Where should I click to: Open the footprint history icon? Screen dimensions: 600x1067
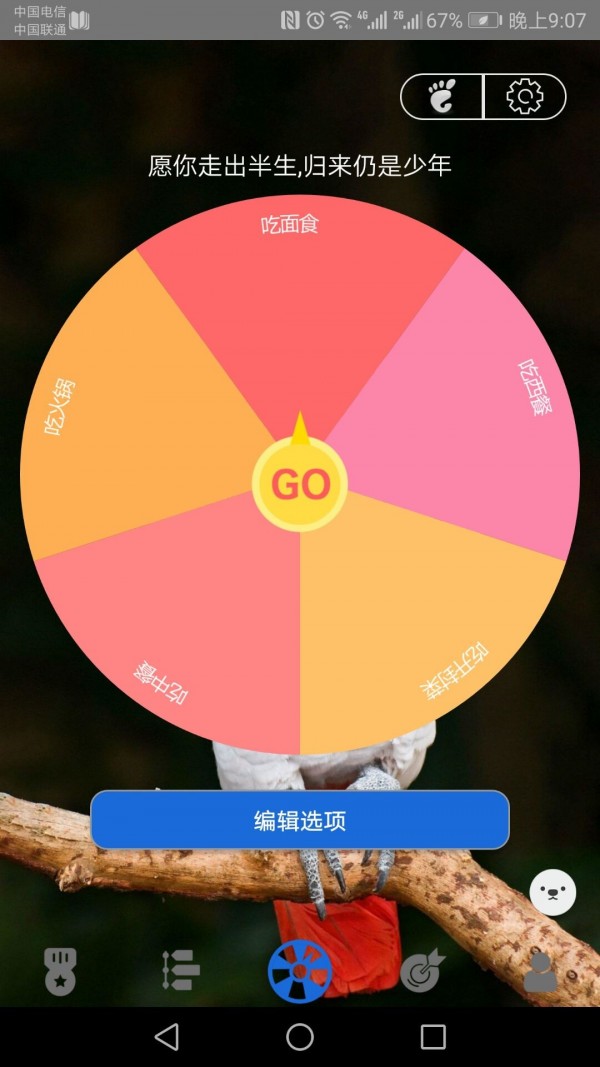pos(441,97)
